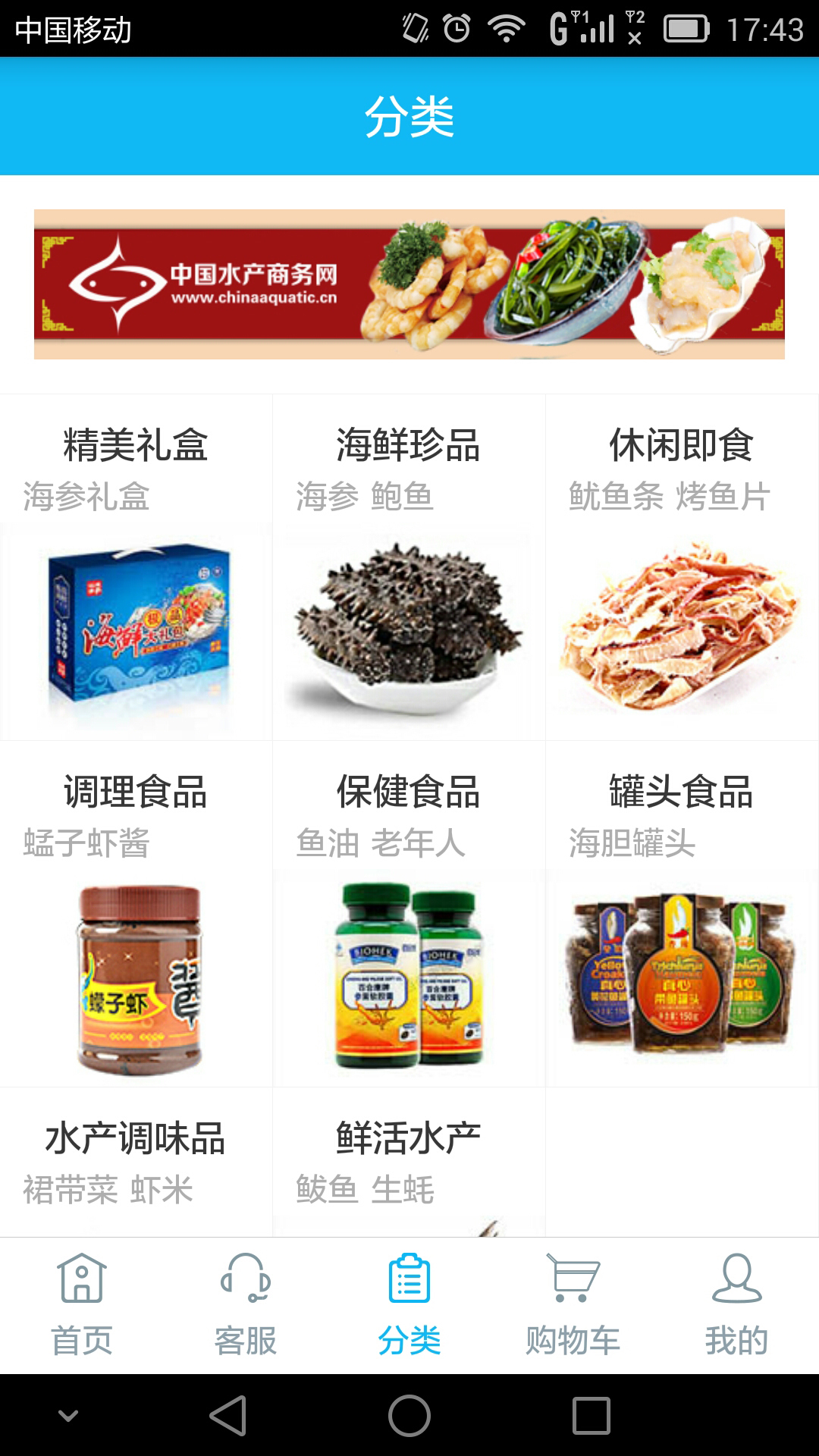This screenshot has width=819, height=1456.
Task: Select the 休闲即食 category
Action: pyautogui.click(x=681, y=569)
